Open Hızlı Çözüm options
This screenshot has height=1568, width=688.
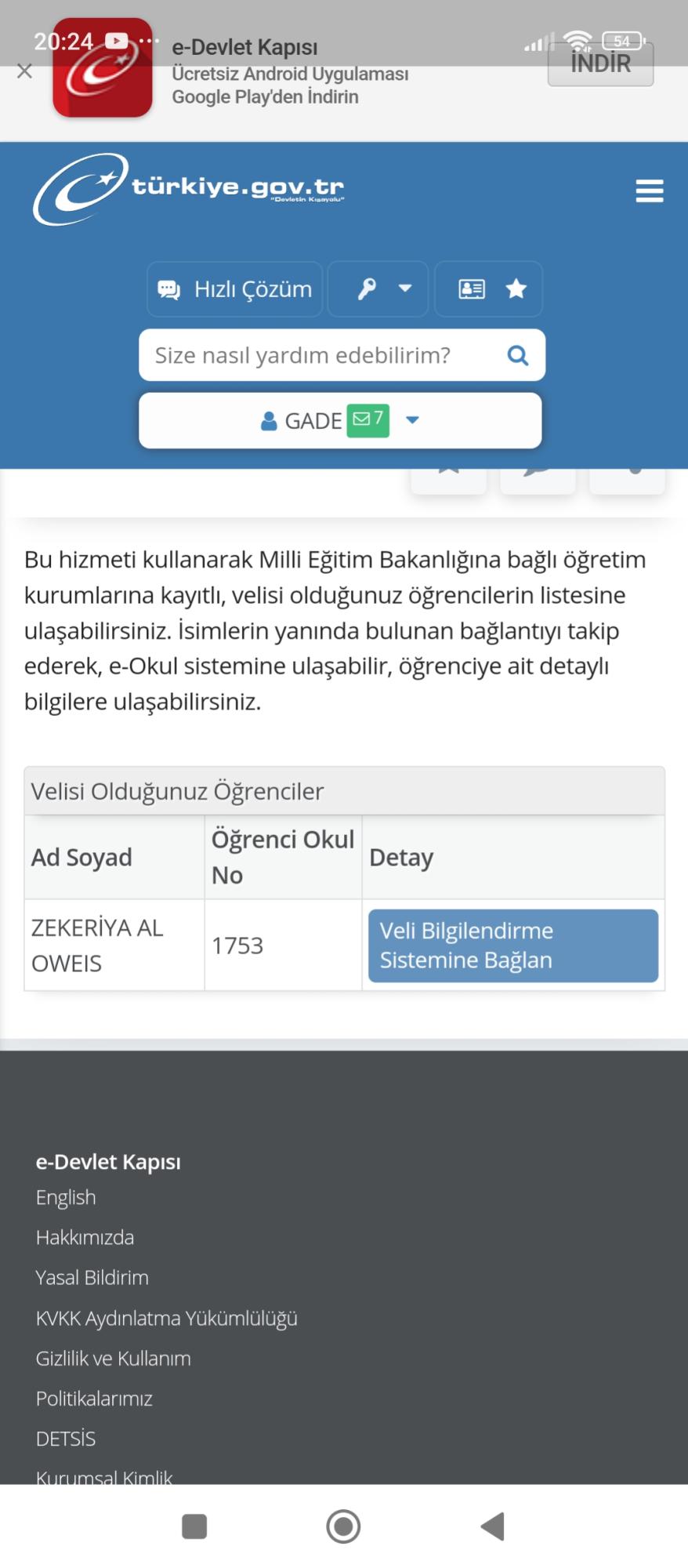click(x=234, y=289)
